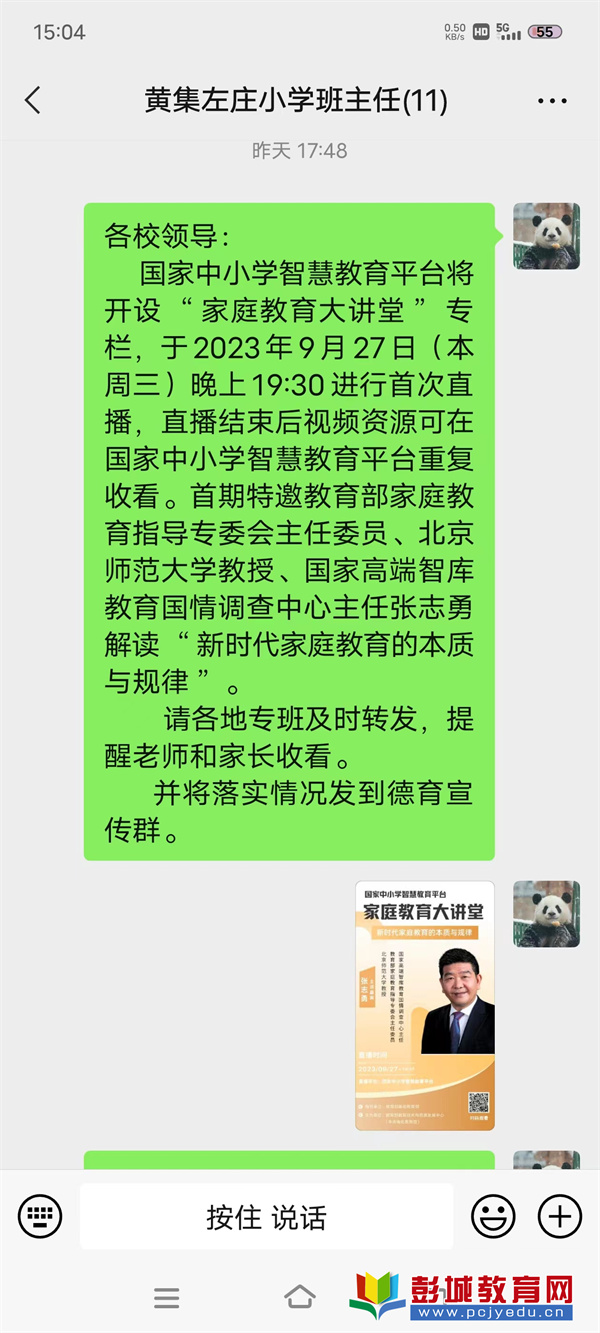Switch to keyboard text input
The image size is (600, 1333).
click(40, 1216)
